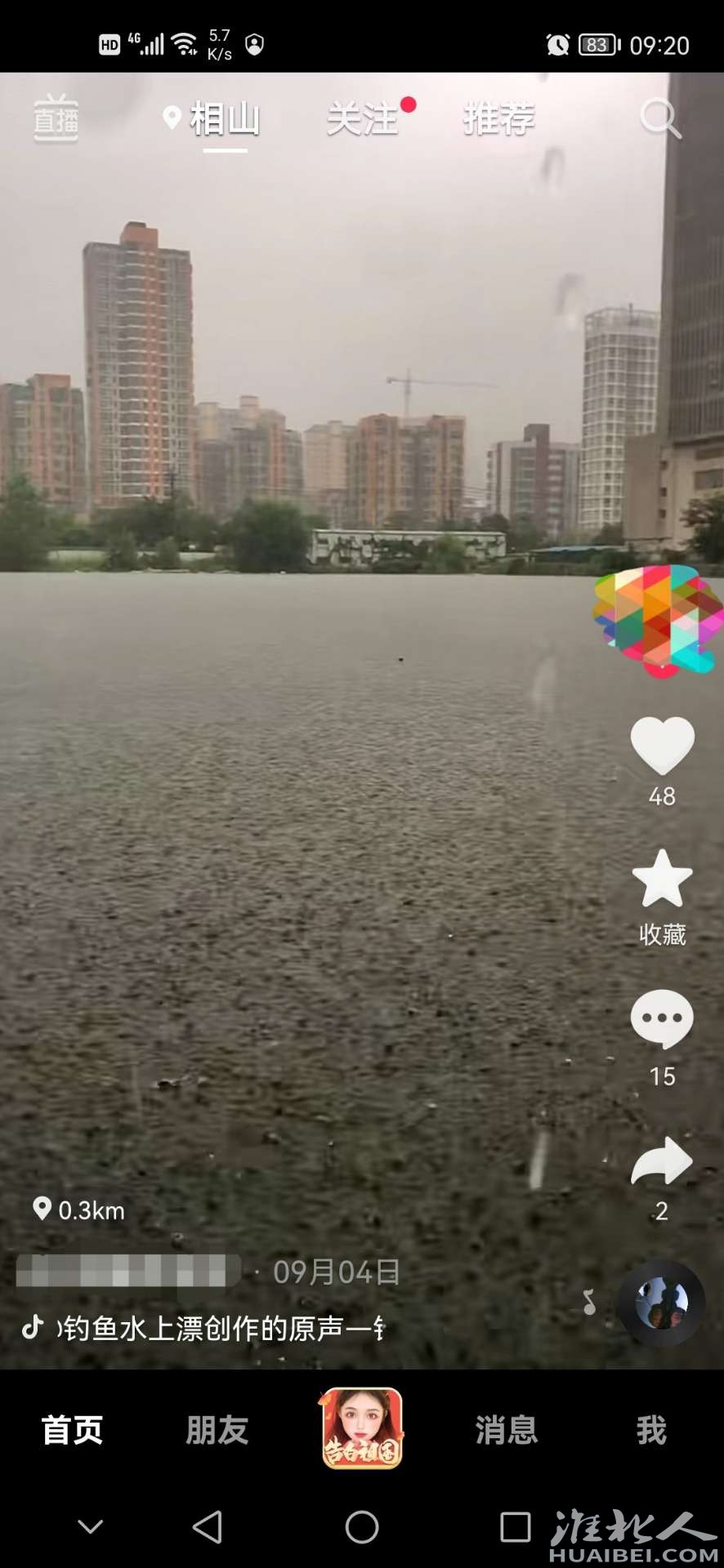
Task: Go to the 消息 tab
Action: (x=507, y=1430)
